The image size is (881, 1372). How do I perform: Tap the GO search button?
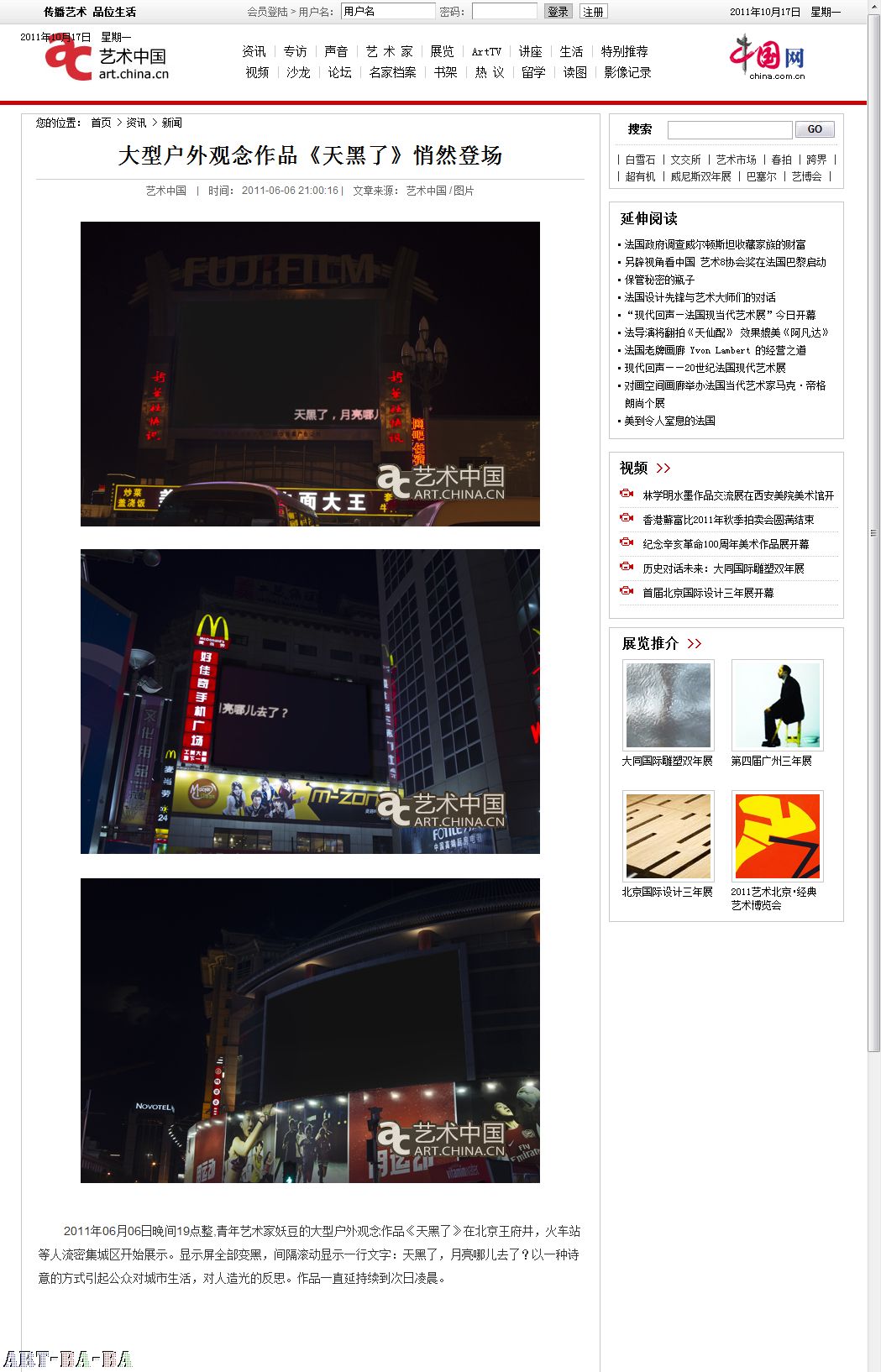pos(815,129)
